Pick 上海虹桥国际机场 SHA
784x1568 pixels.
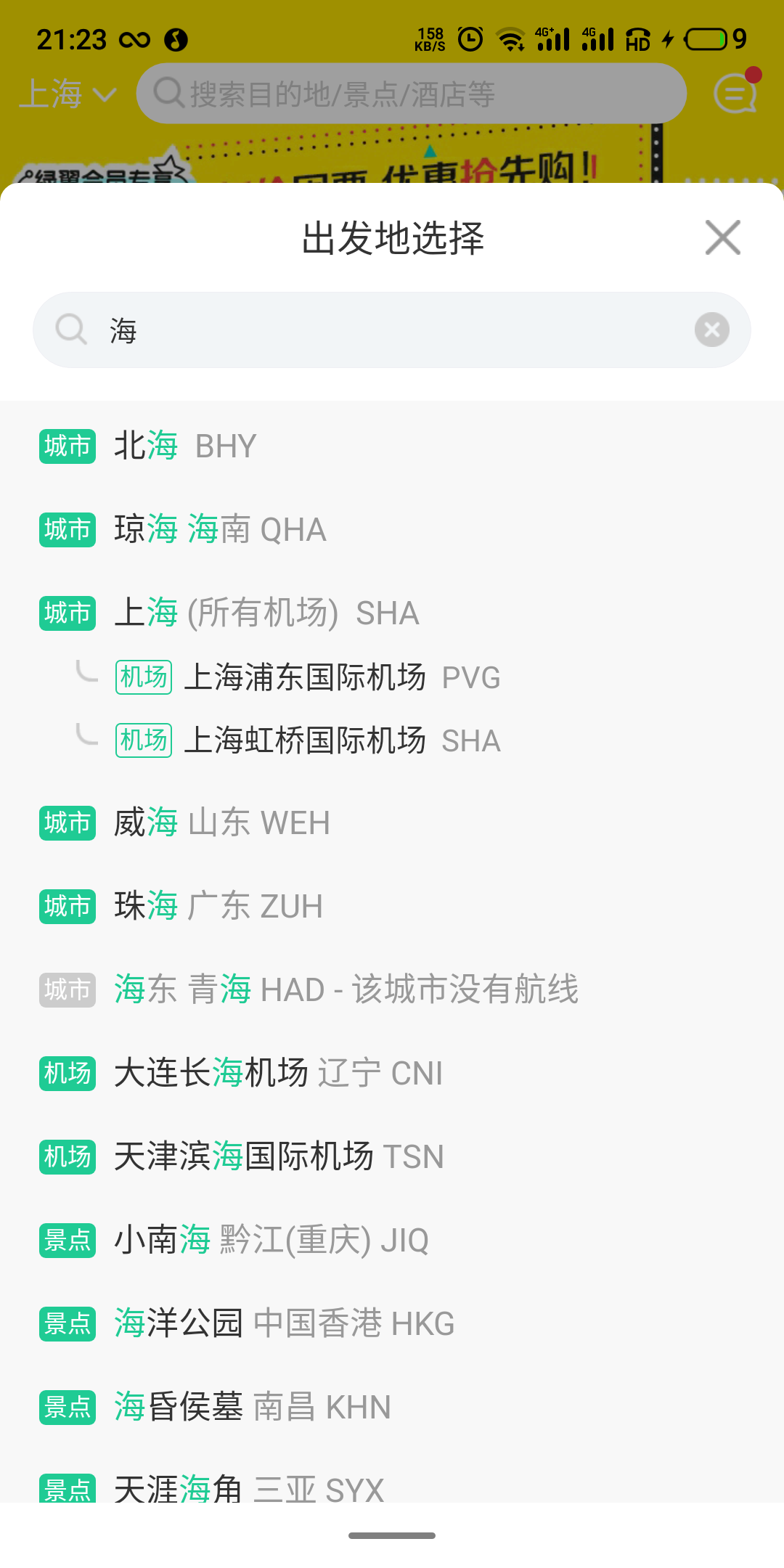coord(342,740)
